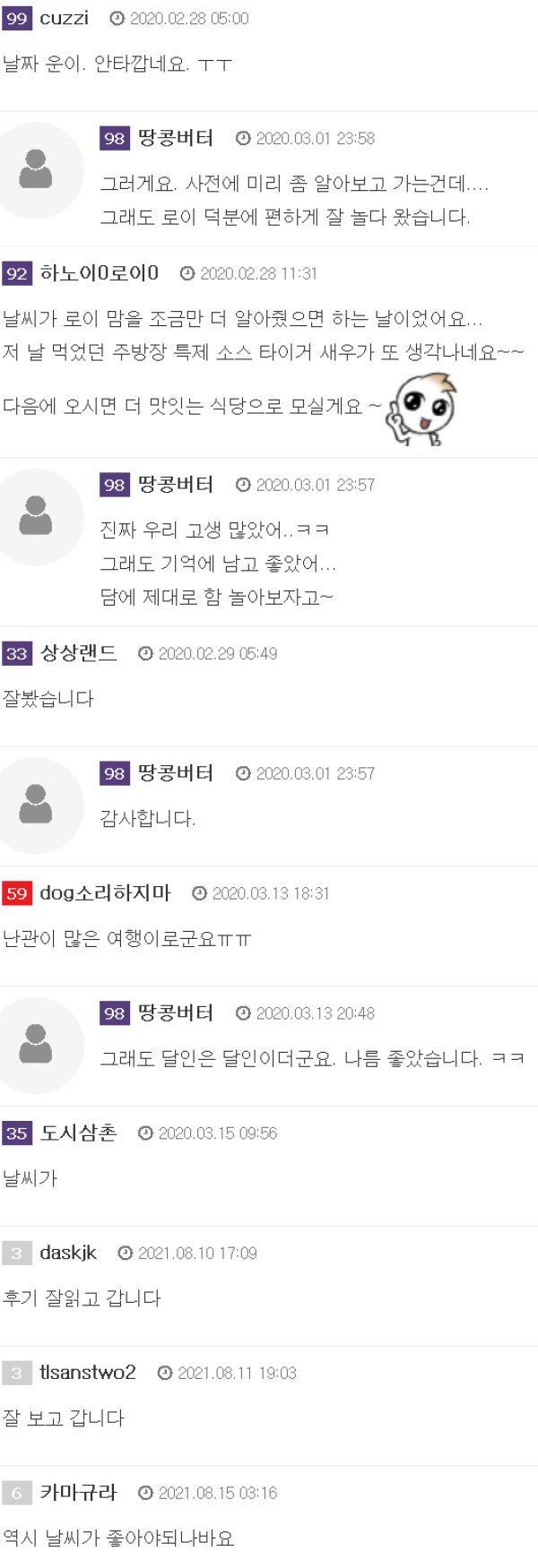
Task: Open 하노이0로이0's user profile
Action: (99, 273)
